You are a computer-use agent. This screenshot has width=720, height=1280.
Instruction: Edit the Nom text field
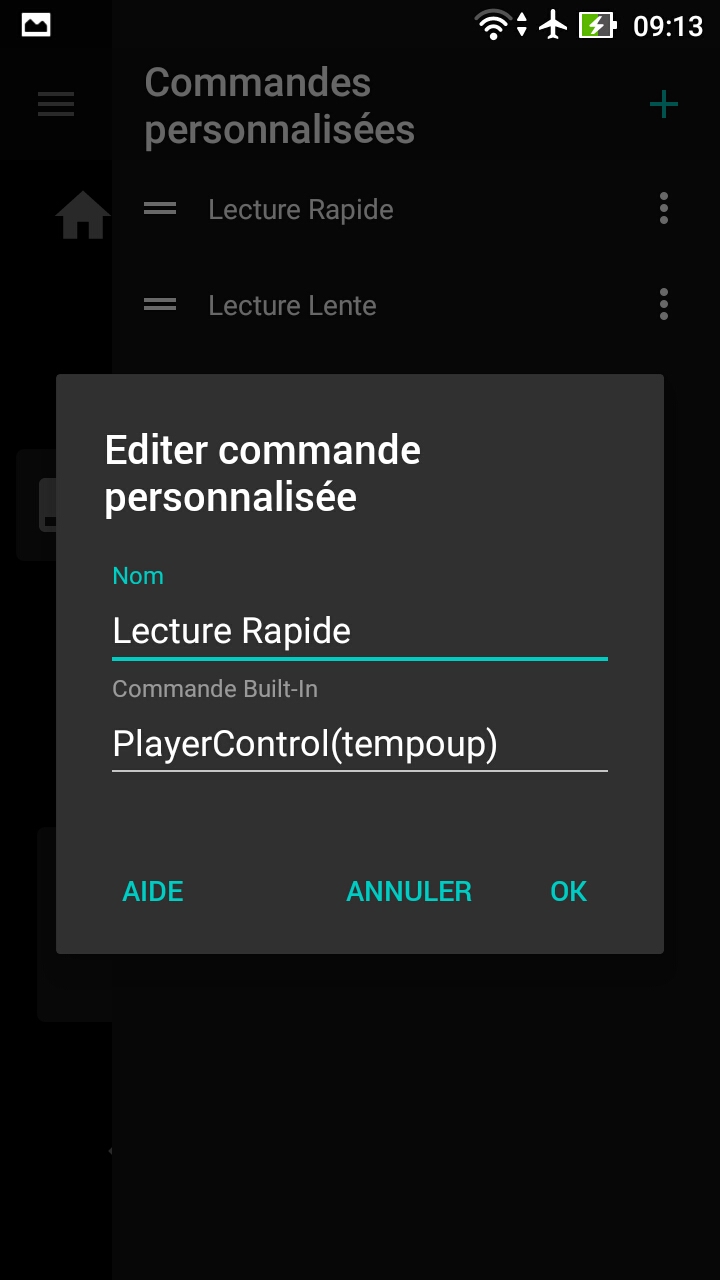pos(359,631)
